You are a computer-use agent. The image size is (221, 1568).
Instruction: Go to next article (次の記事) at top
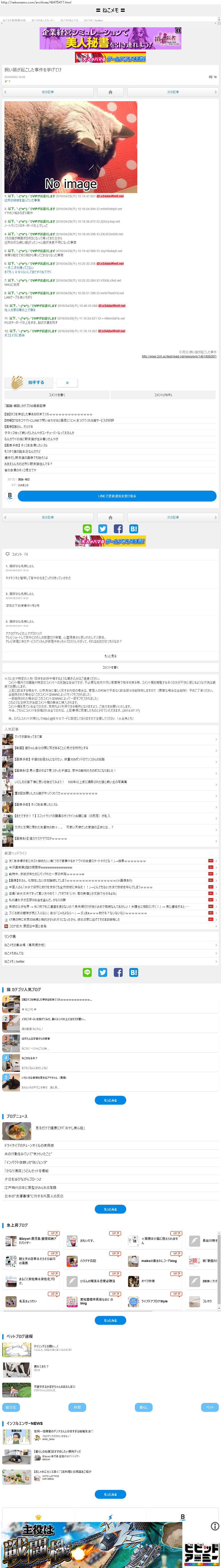click(173, 92)
